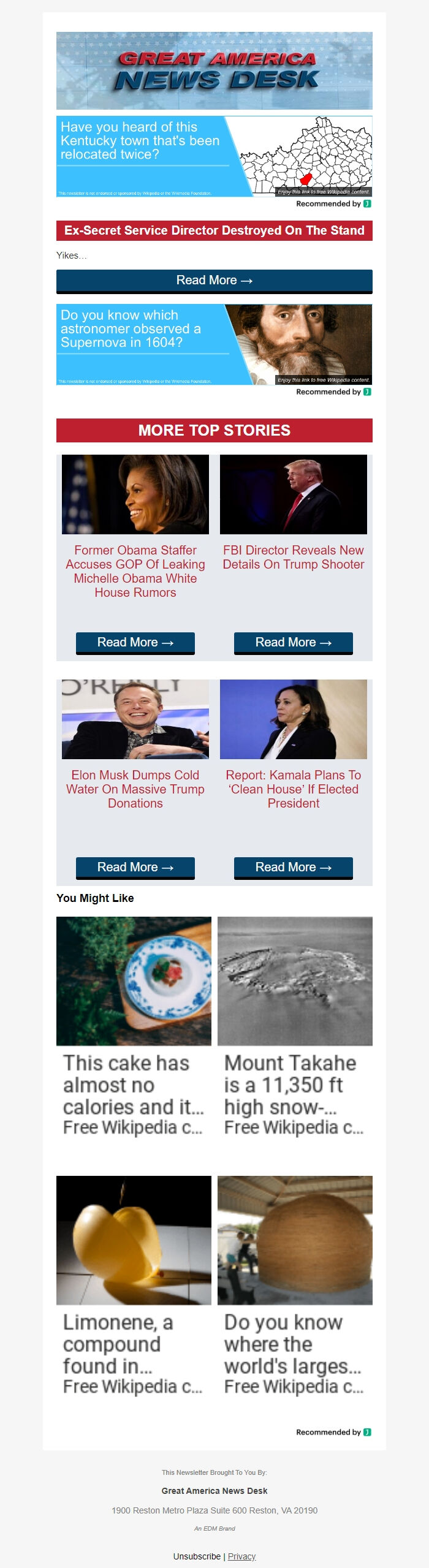The height and width of the screenshot is (1568, 429).
Task: Tap Read More under Ex-Secret Service story
Action: (x=214, y=281)
